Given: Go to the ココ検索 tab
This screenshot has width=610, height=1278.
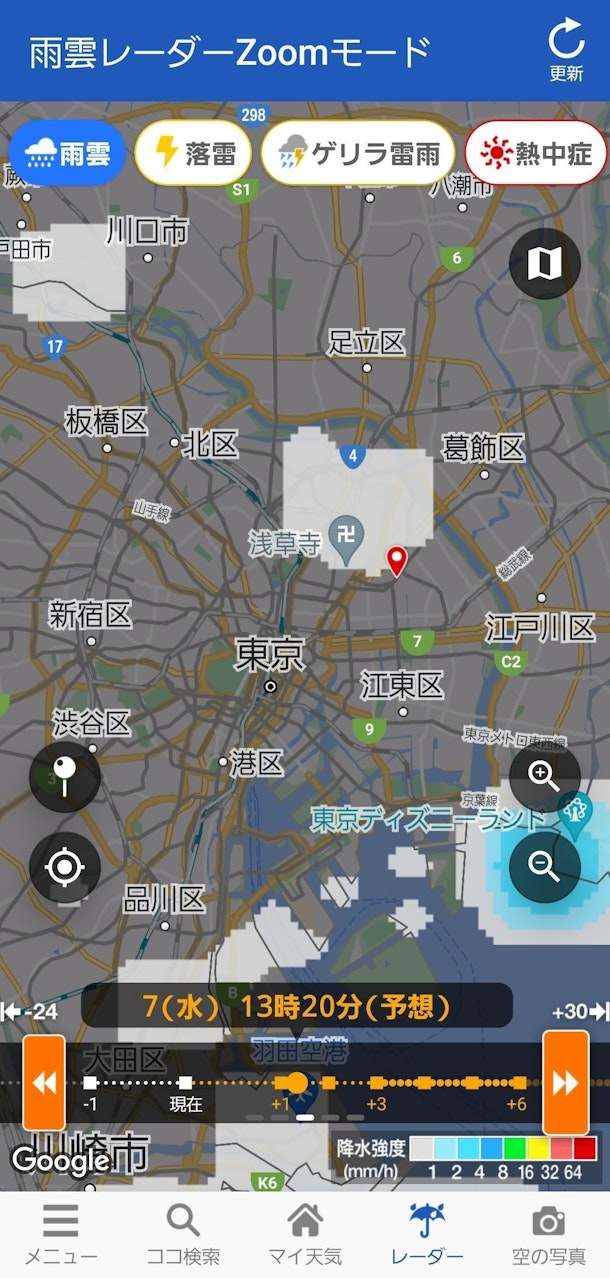Looking at the screenshot, I should click(183, 1235).
